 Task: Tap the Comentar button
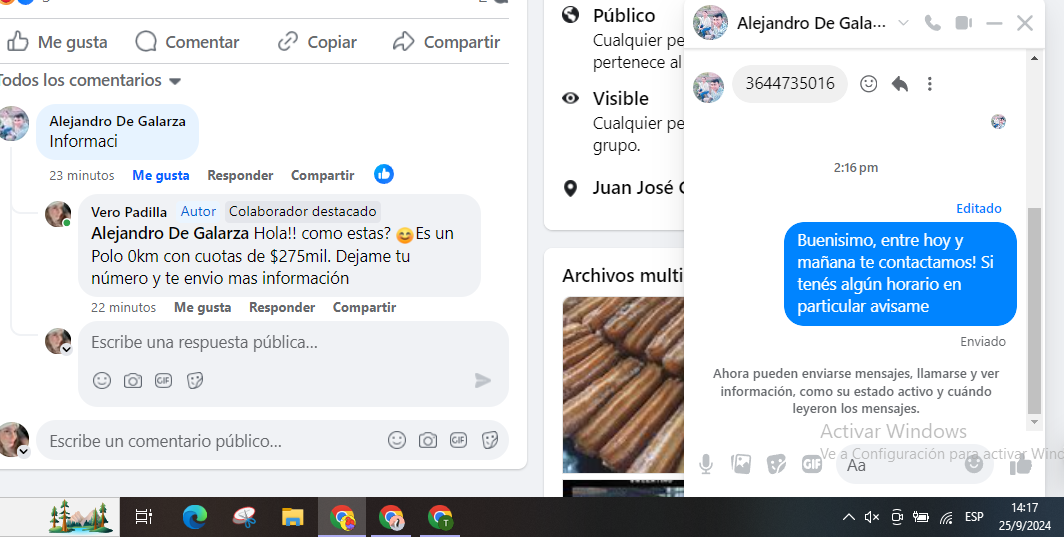pos(187,42)
